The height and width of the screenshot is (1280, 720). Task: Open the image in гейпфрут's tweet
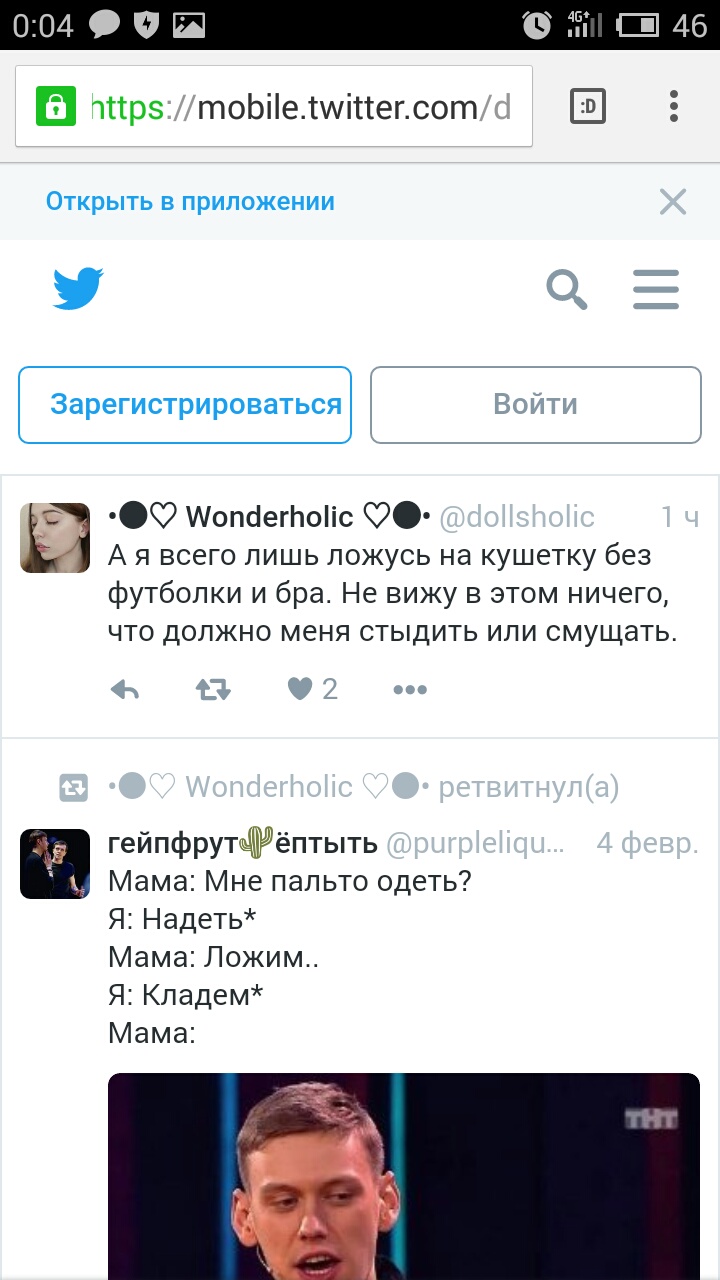tap(404, 1176)
